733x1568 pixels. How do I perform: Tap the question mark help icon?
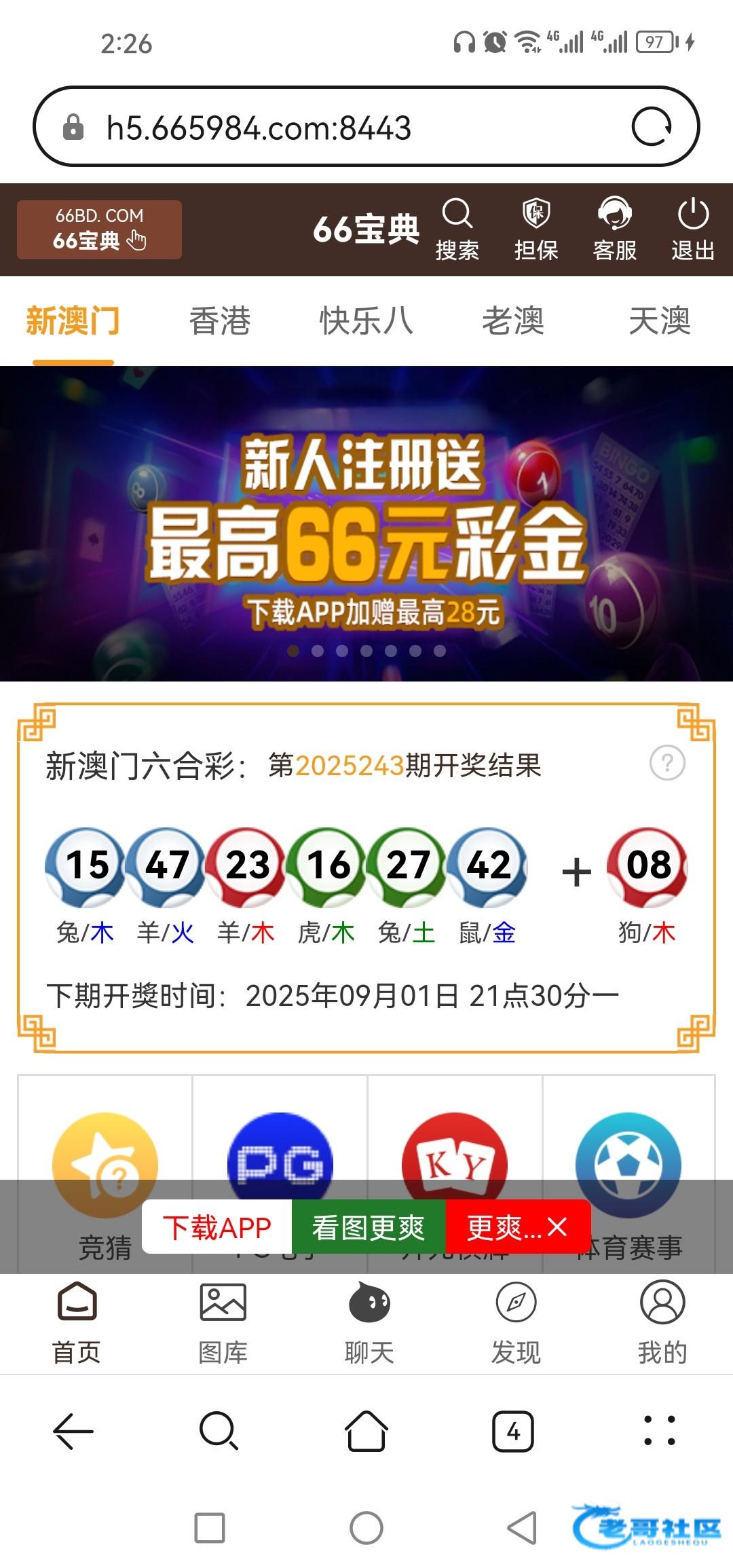click(x=667, y=763)
